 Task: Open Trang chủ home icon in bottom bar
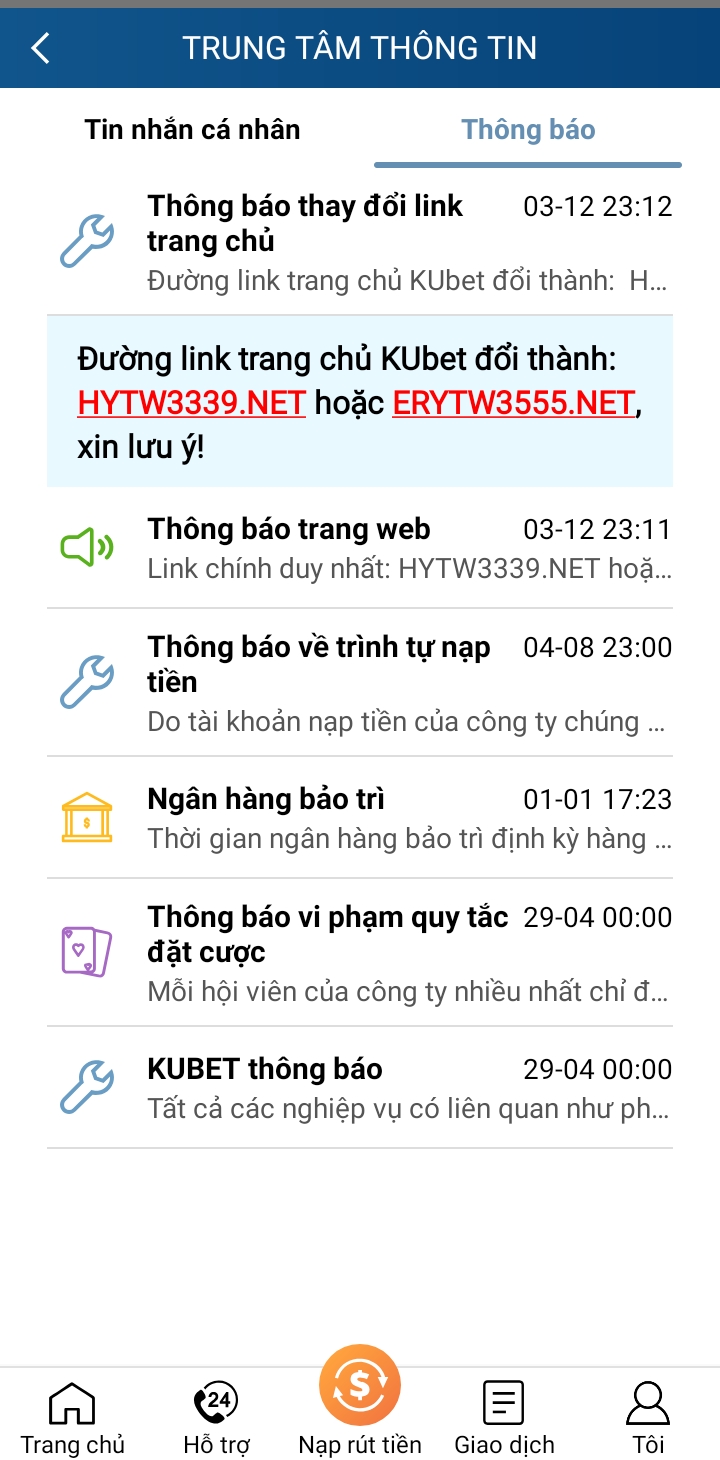[70, 1404]
